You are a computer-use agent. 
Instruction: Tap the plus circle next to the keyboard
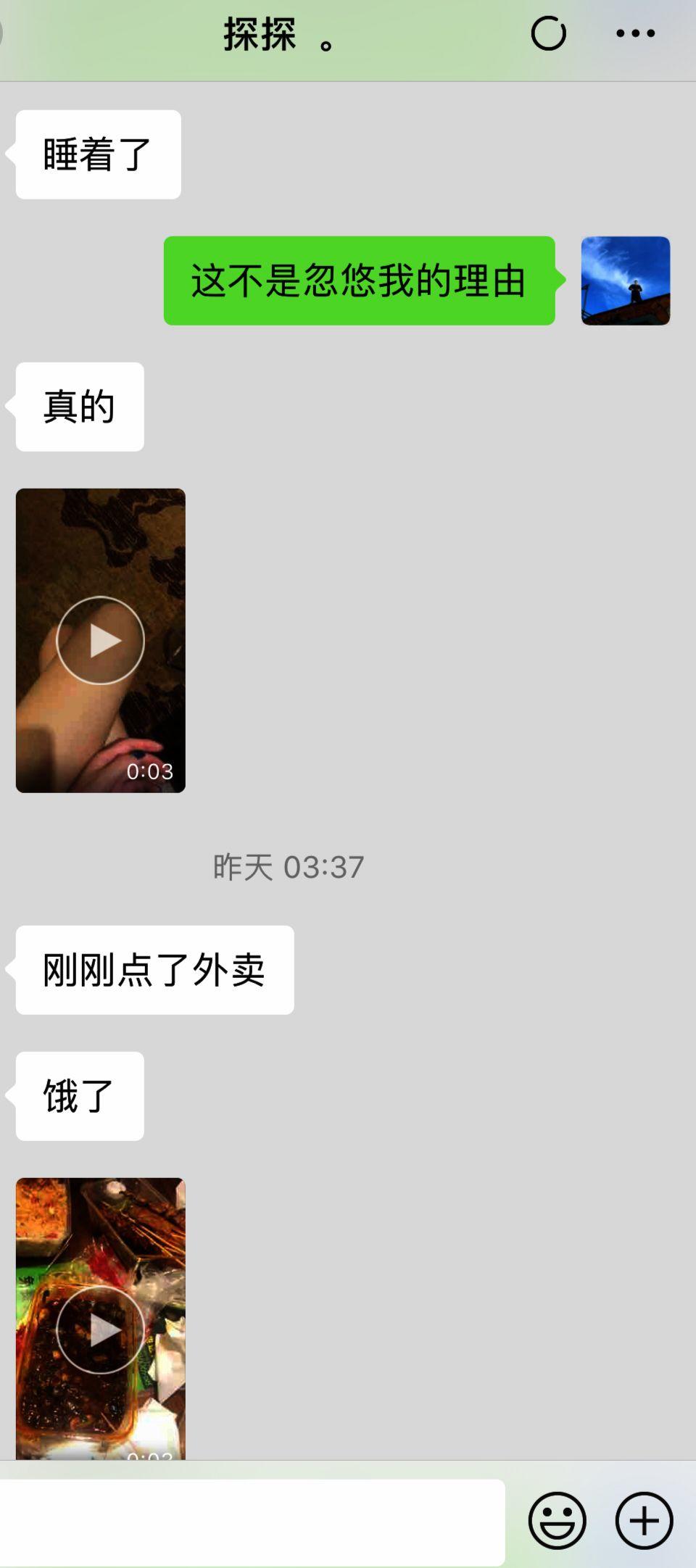[644, 1520]
